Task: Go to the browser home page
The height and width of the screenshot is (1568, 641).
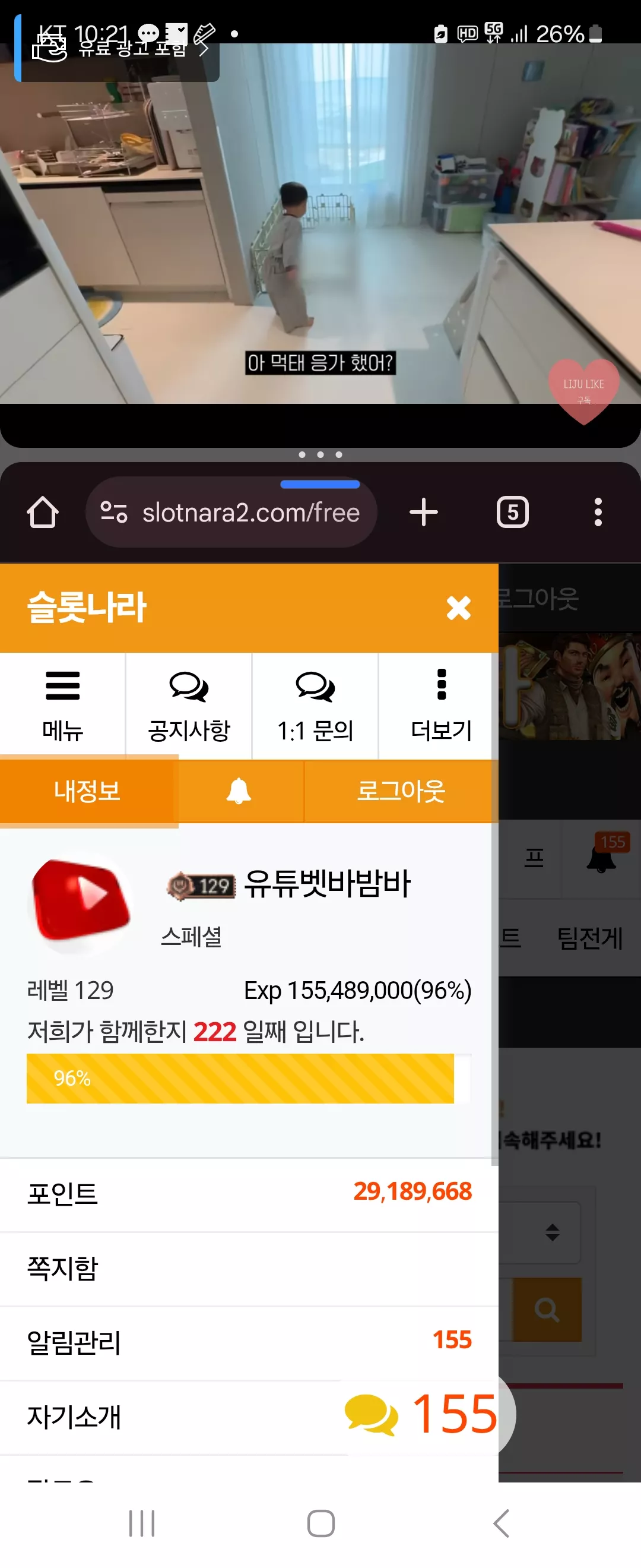Action: point(43,512)
